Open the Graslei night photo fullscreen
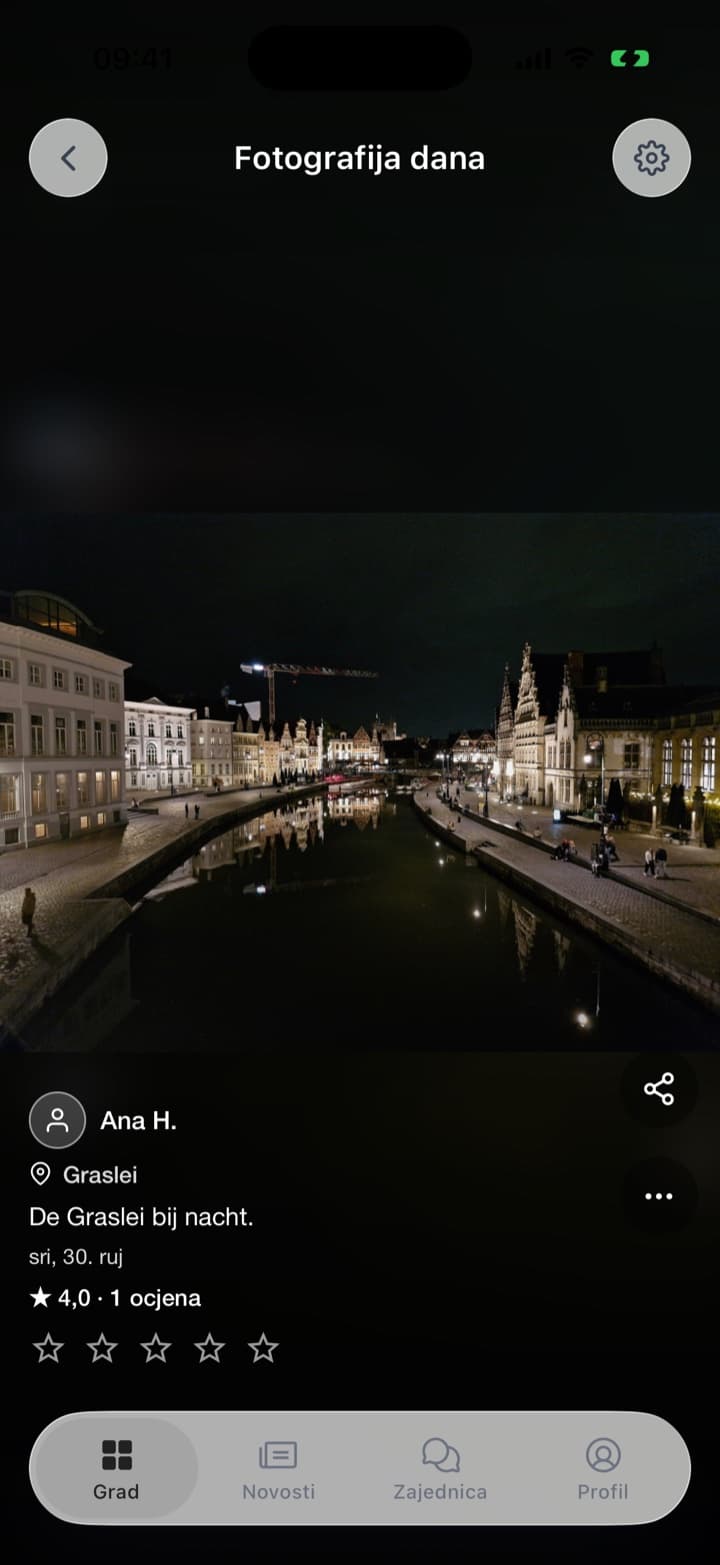 [x=360, y=782]
